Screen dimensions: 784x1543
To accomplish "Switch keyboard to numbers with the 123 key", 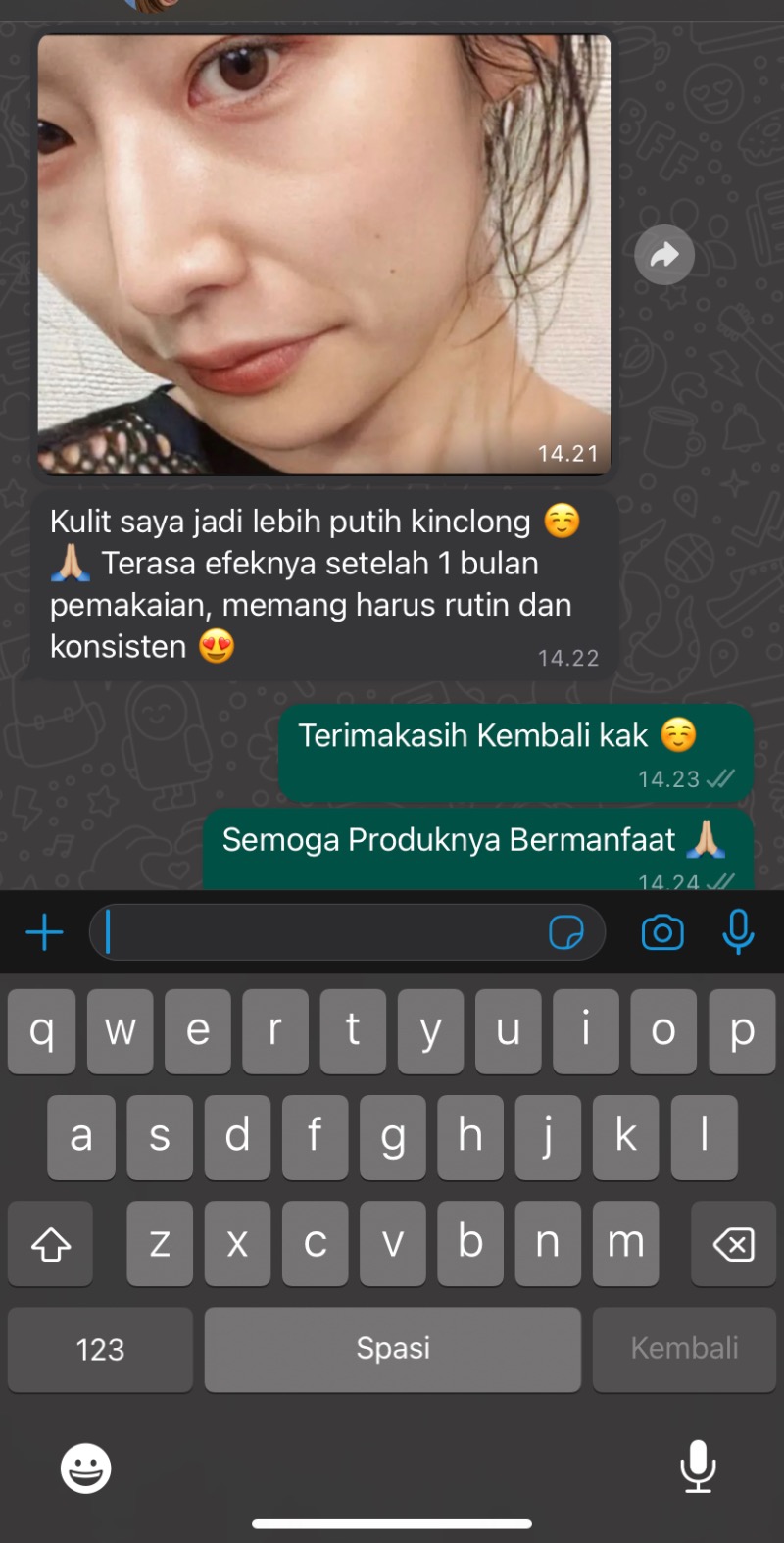I will click(100, 1349).
